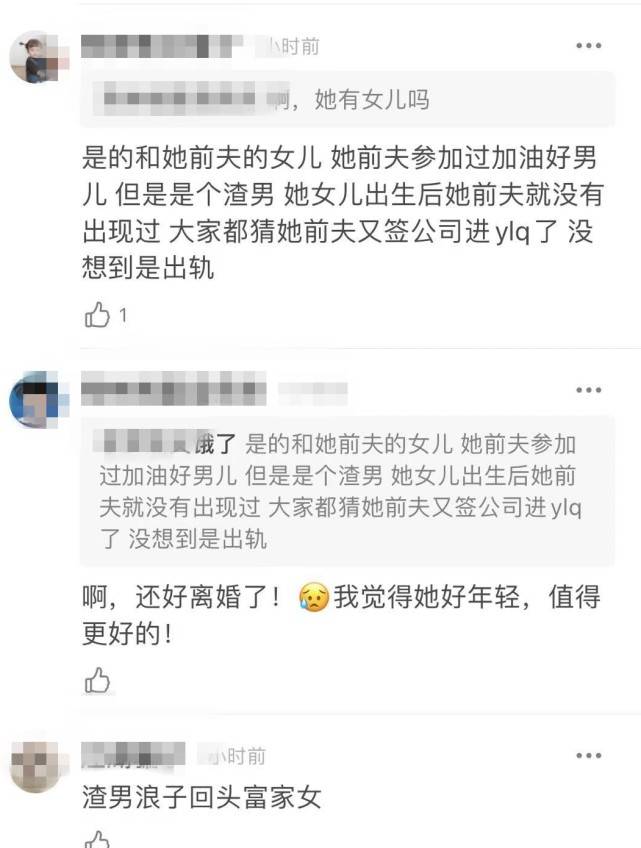Open overflow menu for the 加油好男儿 comment
The image size is (641, 848).
588,45
